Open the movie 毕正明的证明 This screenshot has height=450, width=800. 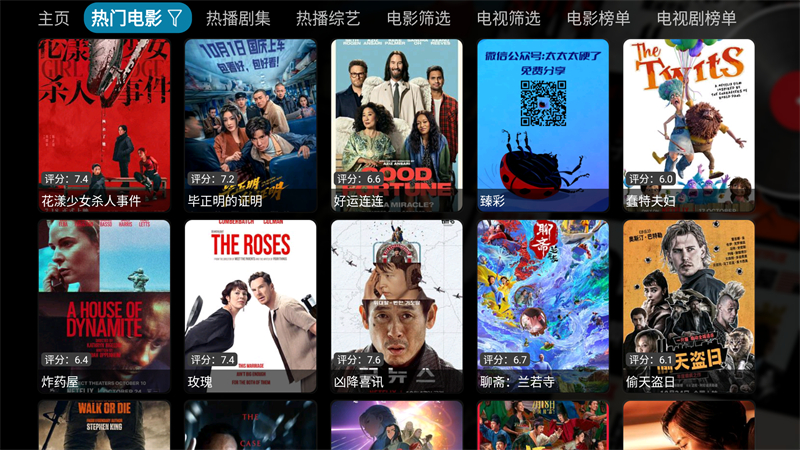pos(250,125)
